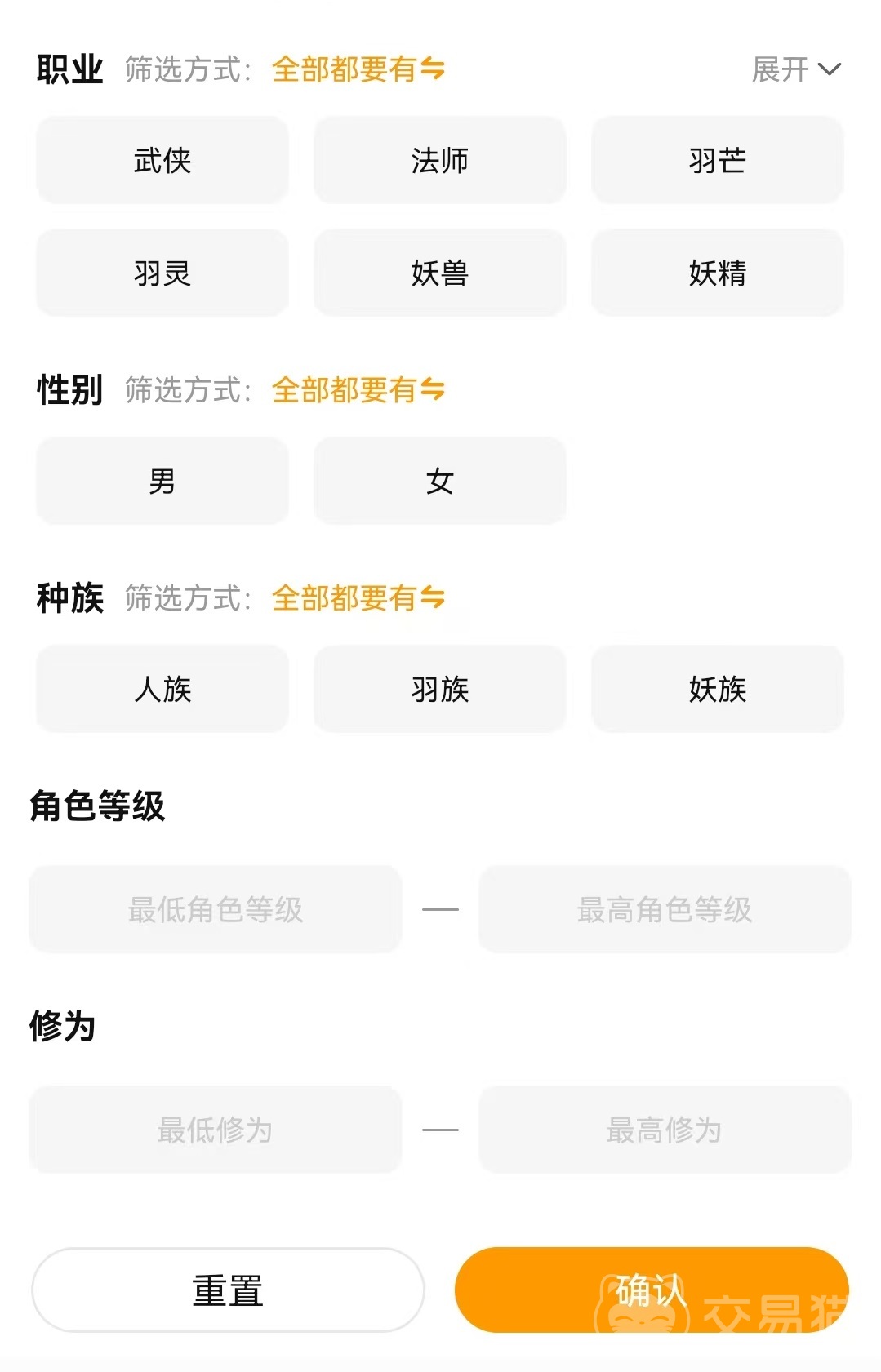Toggle the 种族 filter mode 全部都要有
The height and width of the screenshot is (1372, 881).
358,598
